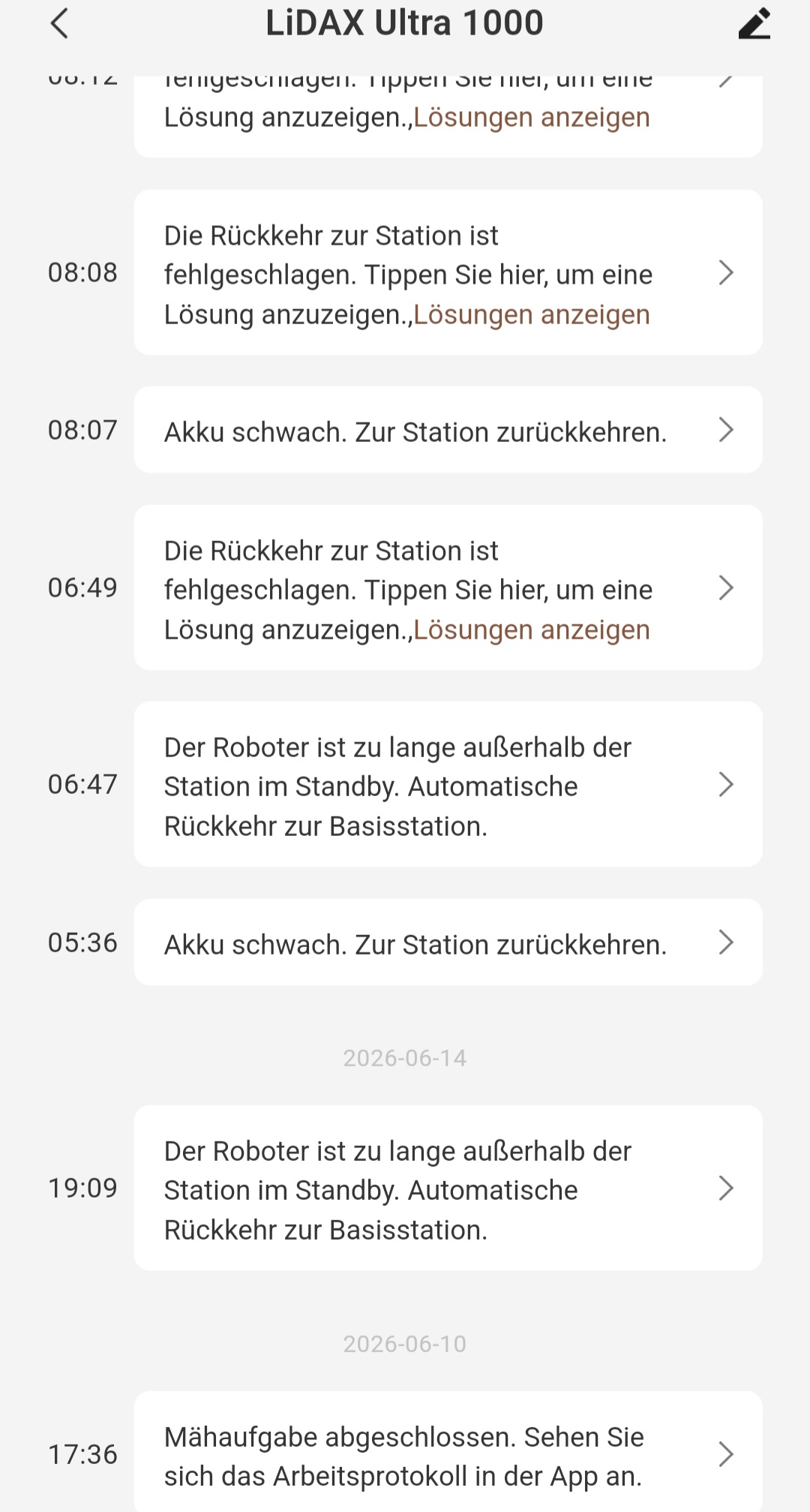Viewport: 810px width, 1512px height.
Task: Tap "Lösungen anzeigen" in the partially visible top entry
Action: 532,118
